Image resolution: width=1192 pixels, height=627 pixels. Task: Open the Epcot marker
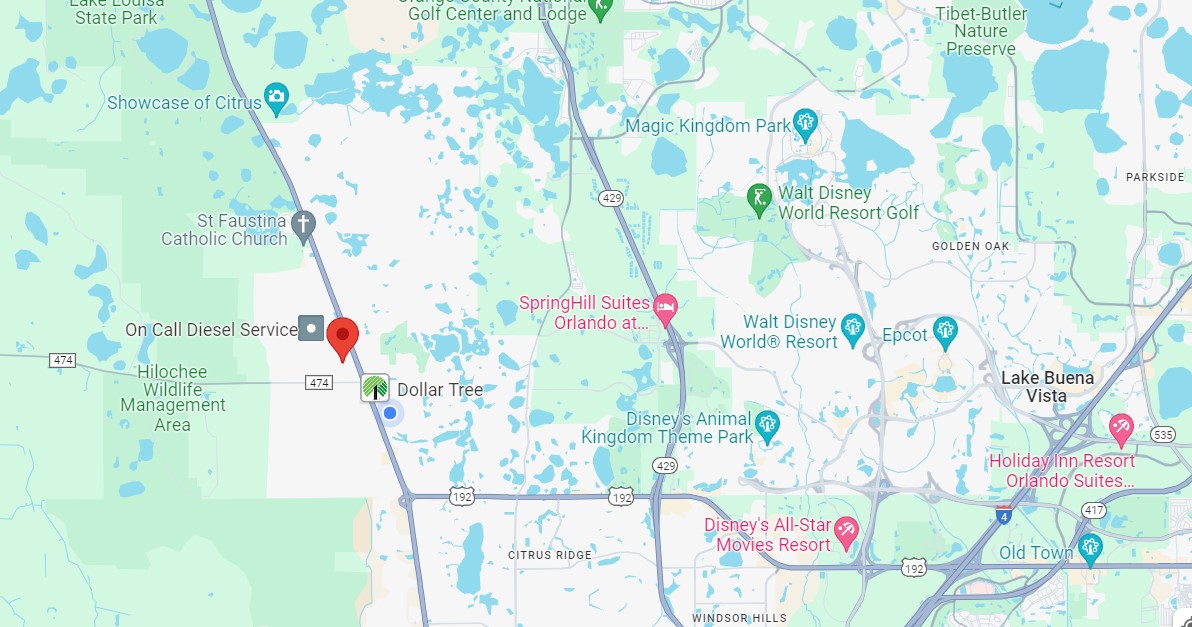click(x=945, y=329)
